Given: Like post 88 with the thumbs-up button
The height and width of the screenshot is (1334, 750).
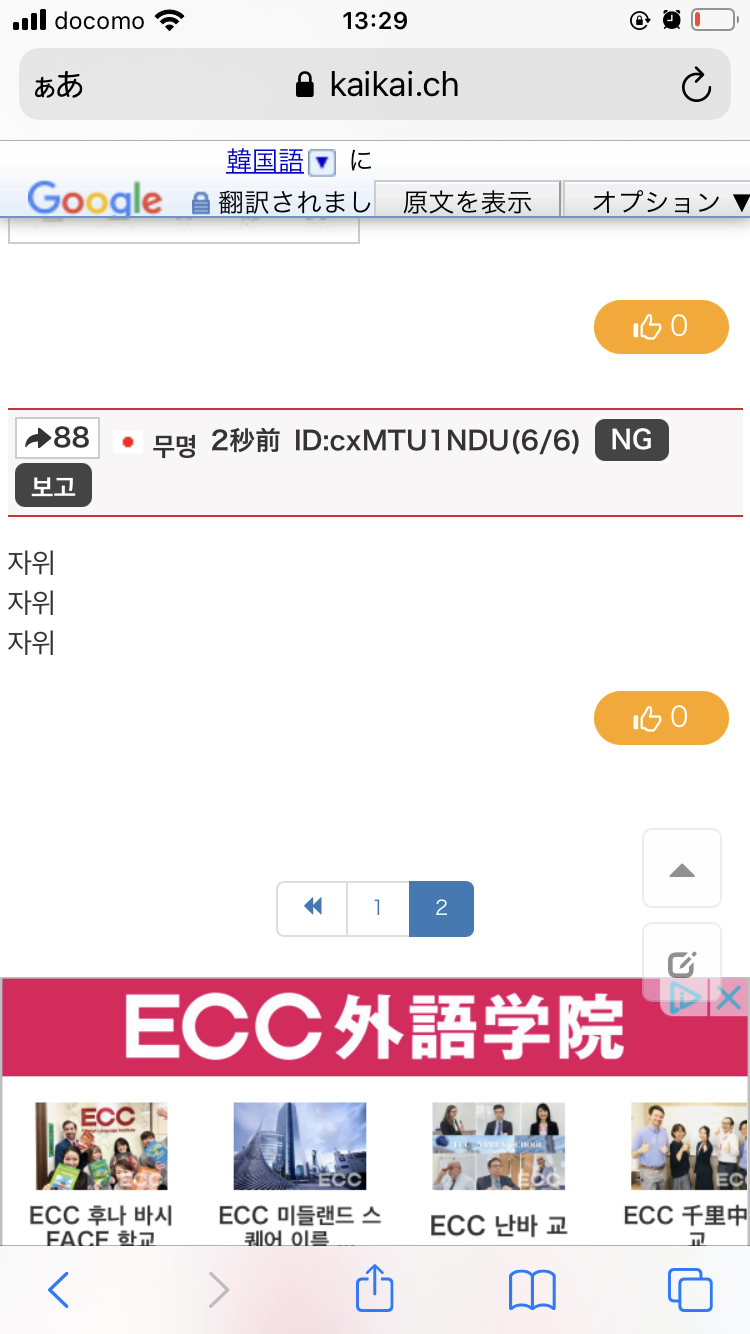Looking at the screenshot, I should pyautogui.click(x=661, y=718).
